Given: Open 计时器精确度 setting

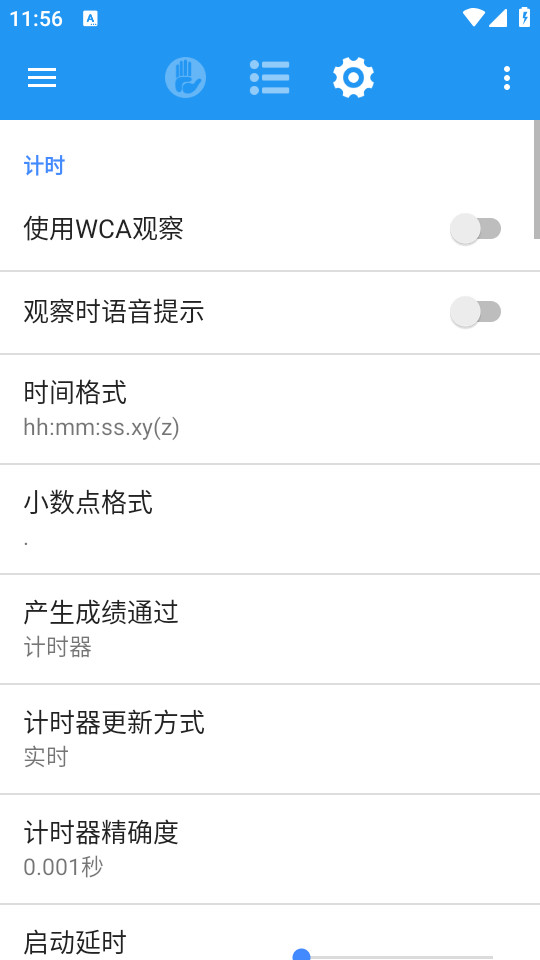Looking at the screenshot, I should click(x=270, y=849).
